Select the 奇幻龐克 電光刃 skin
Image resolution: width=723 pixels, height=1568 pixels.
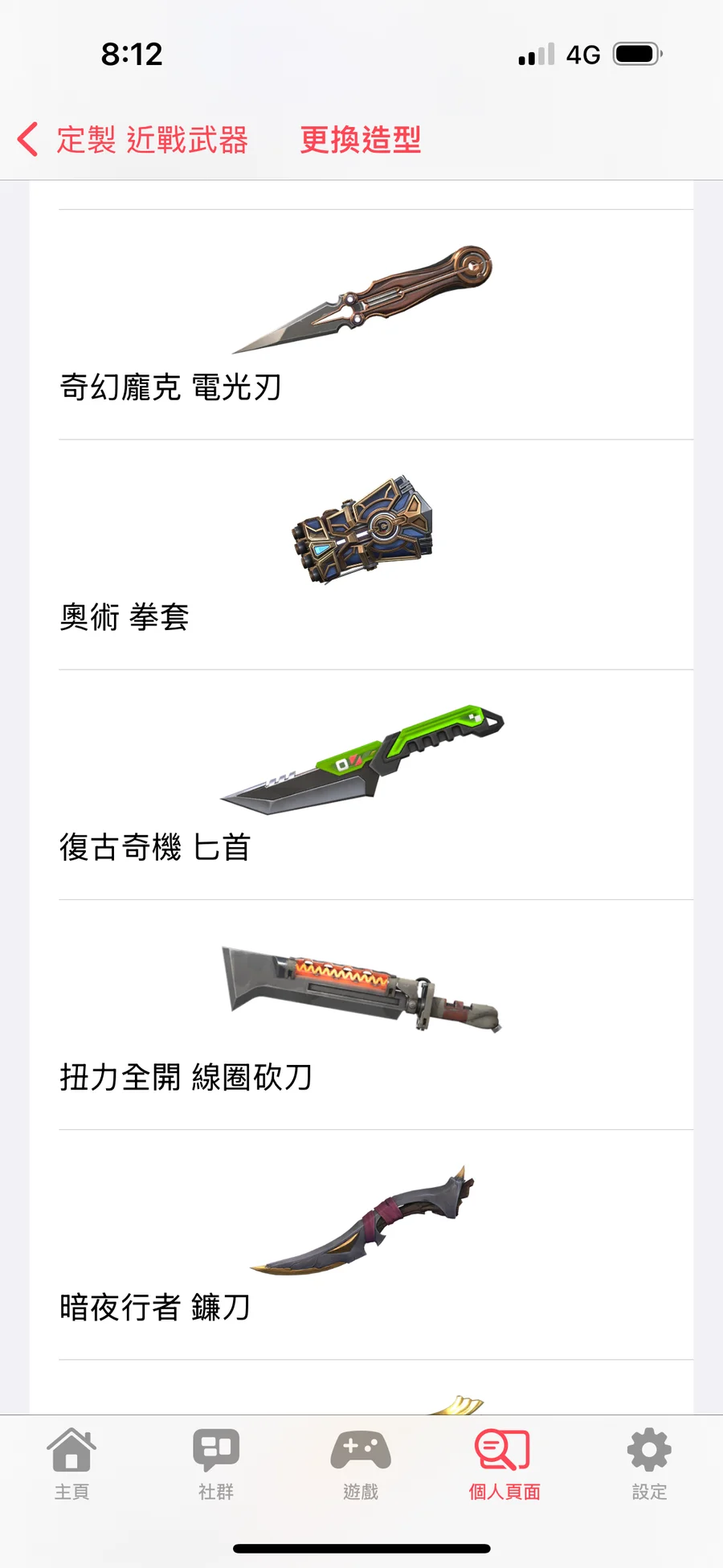(x=361, y=325)
